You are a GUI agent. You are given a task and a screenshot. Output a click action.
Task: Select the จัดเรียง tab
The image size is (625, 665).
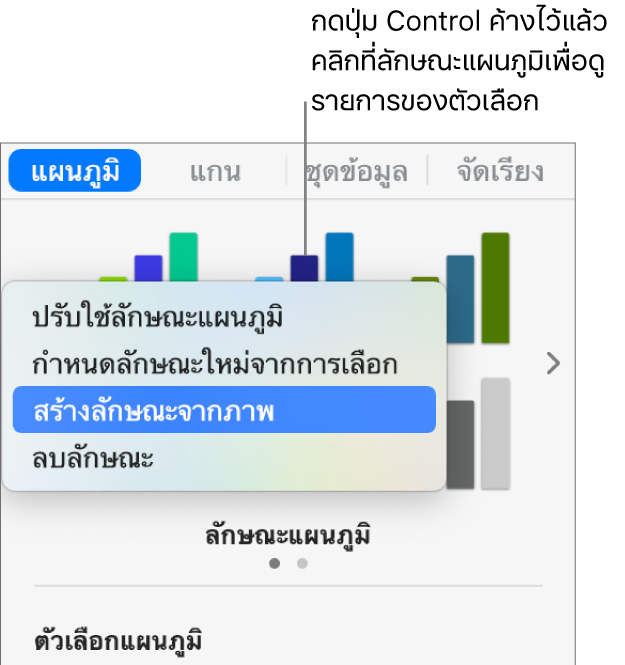[x=499, y=171]
